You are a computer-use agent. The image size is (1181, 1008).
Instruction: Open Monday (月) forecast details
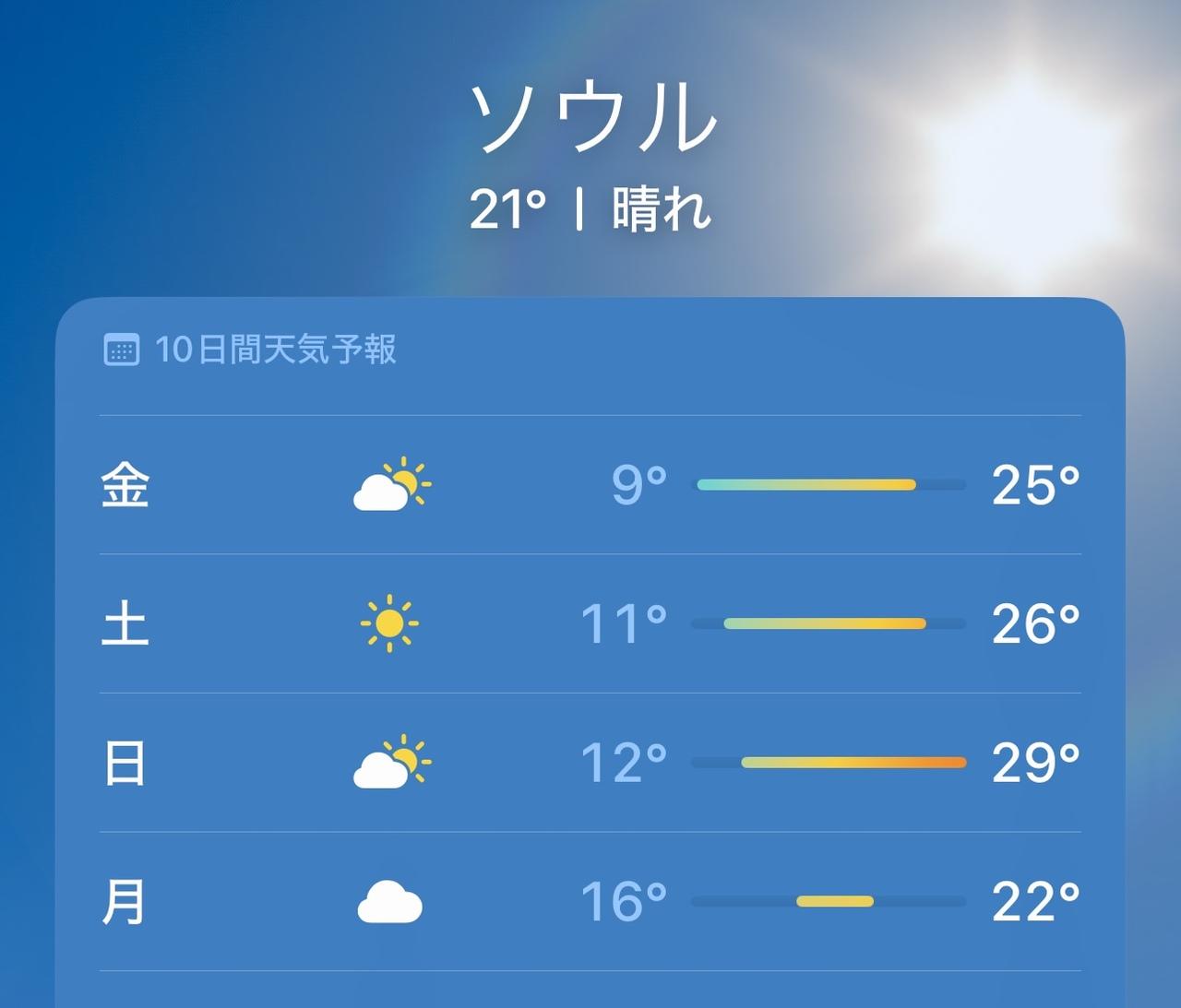(x=590, y=901)
